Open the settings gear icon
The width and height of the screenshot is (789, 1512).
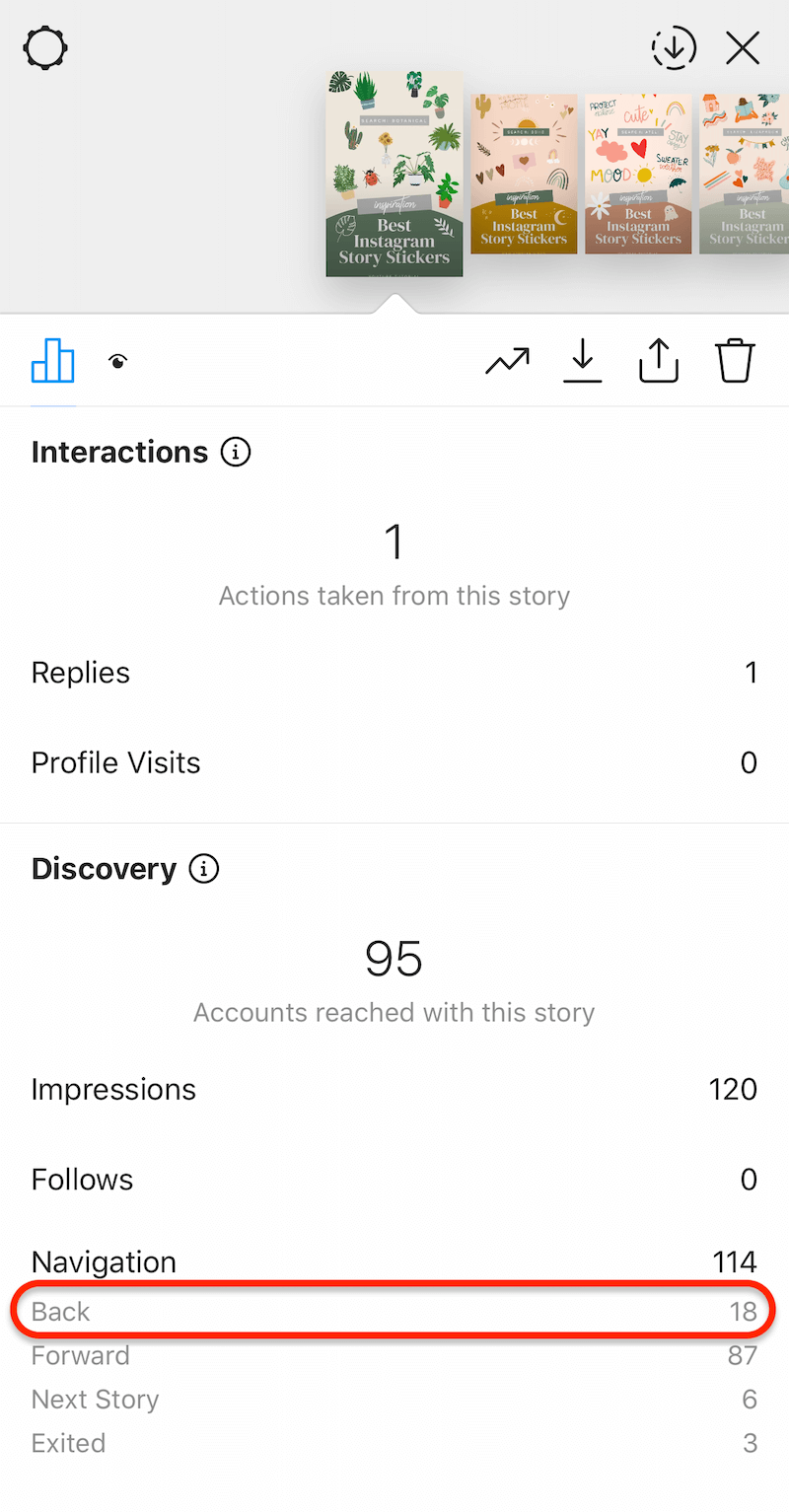point(44,47)
